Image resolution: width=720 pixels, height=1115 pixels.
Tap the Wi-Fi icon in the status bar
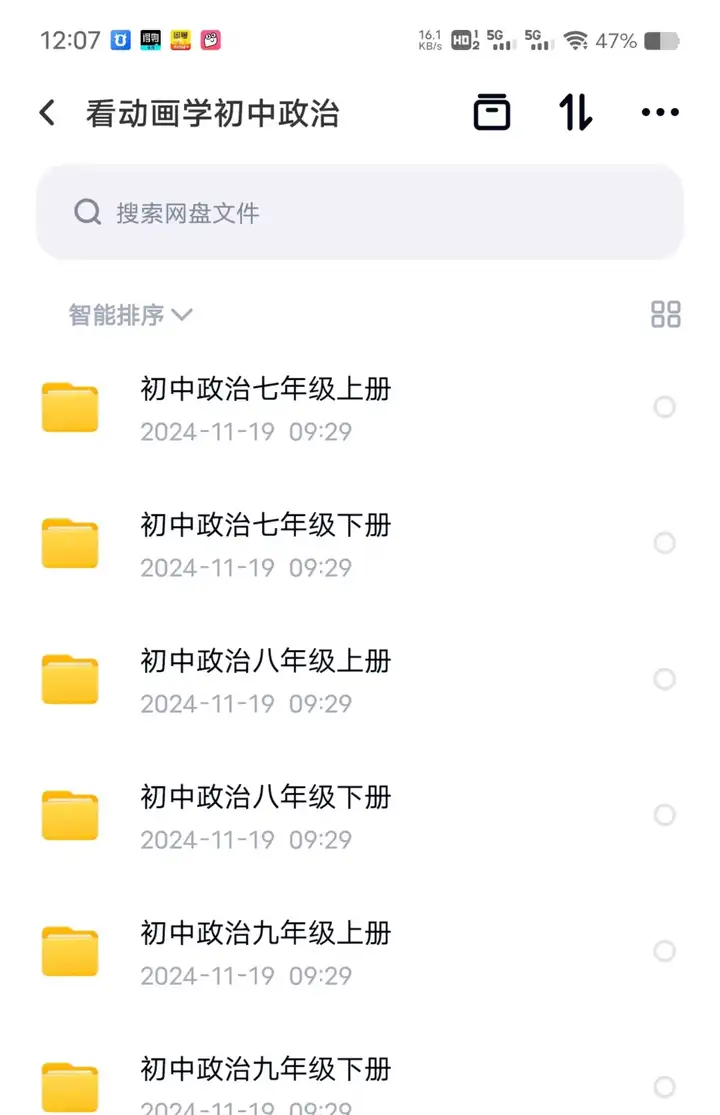577,40
